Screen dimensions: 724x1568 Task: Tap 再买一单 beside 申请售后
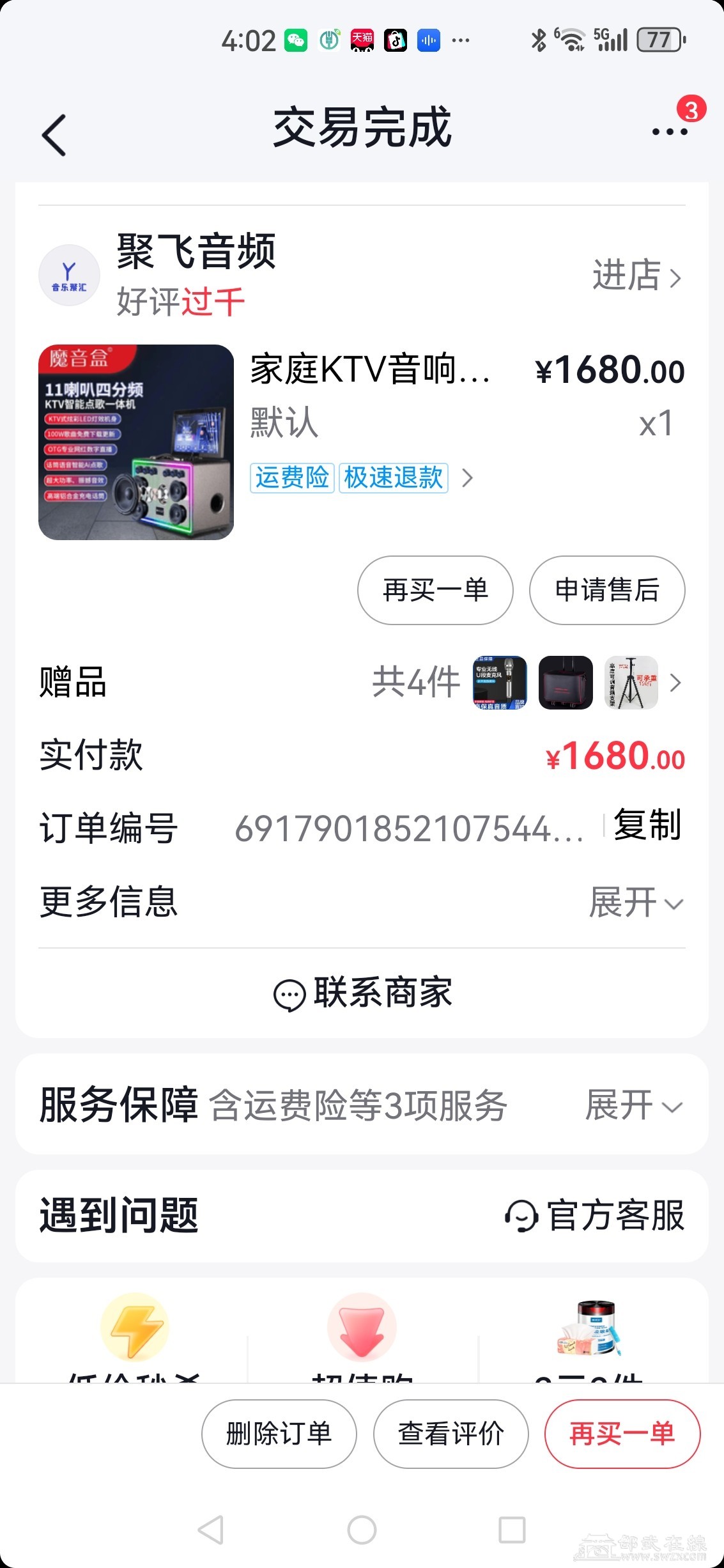pyautogui.click(x=435, y=590)
